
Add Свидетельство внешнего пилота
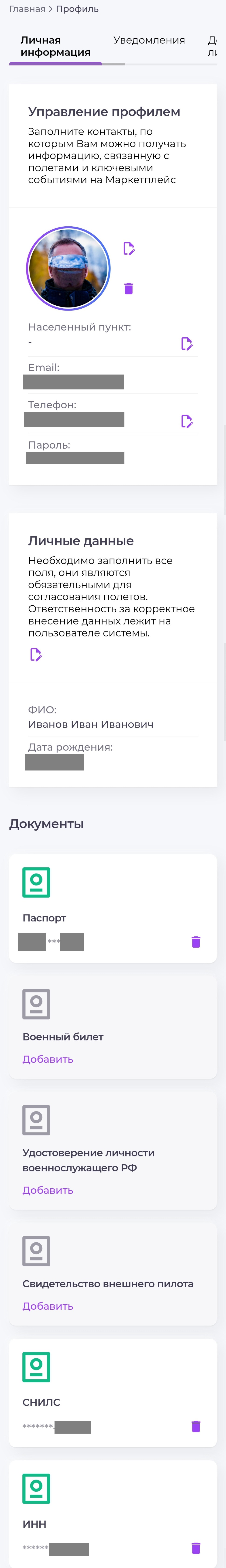coord(48,1306)
